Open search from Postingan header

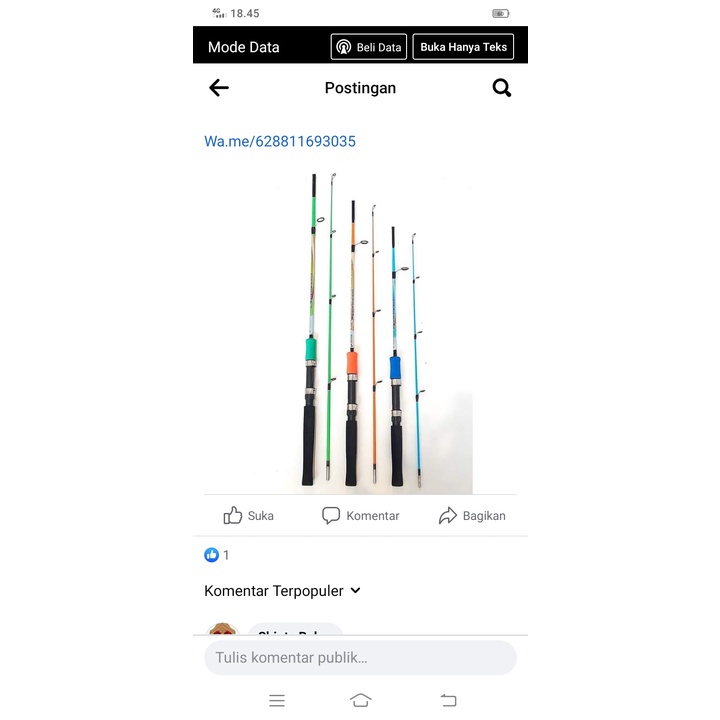point(502,88)
